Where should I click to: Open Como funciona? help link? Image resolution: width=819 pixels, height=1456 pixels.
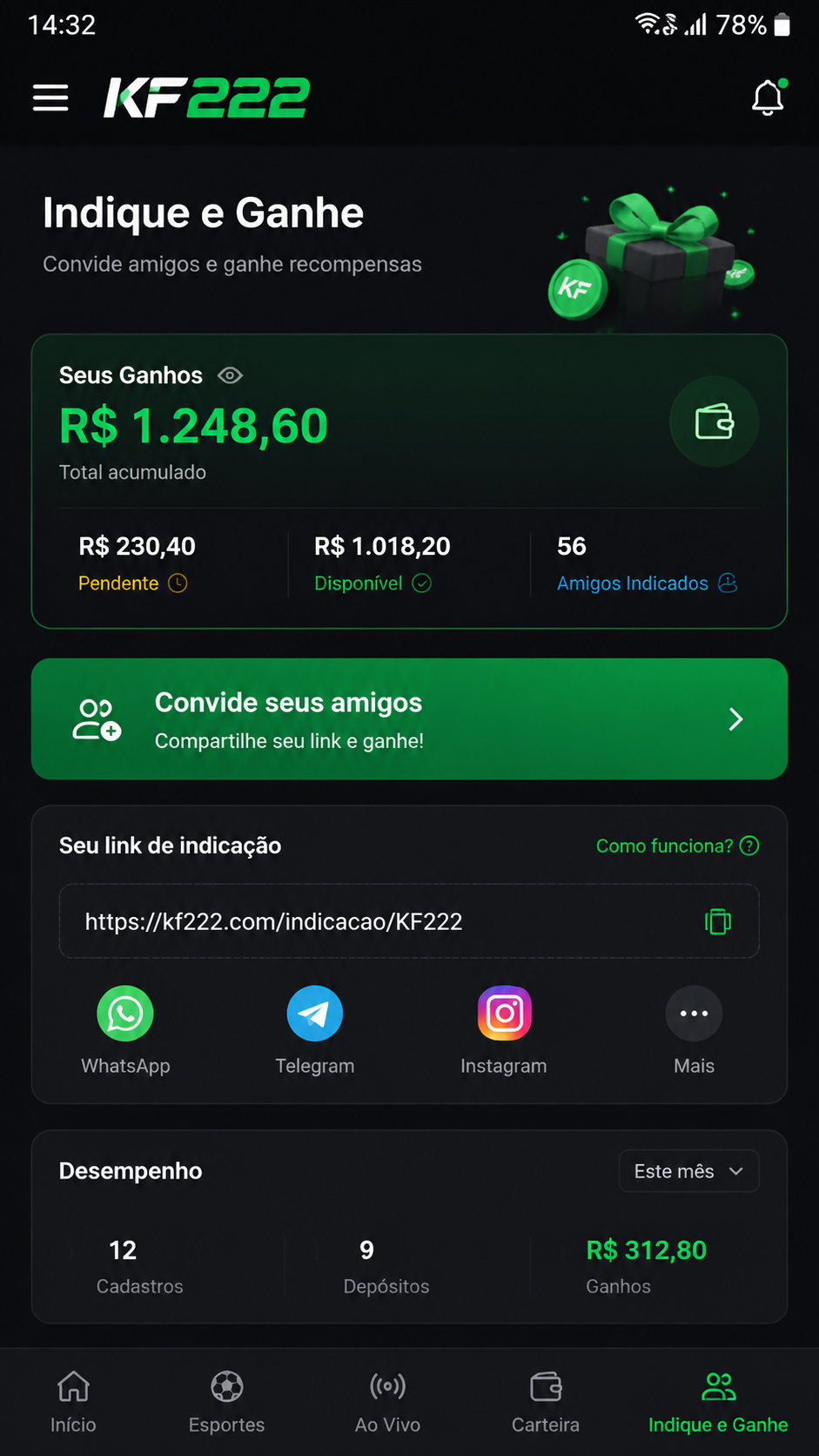pyautogui.click(x=677, y=846)
